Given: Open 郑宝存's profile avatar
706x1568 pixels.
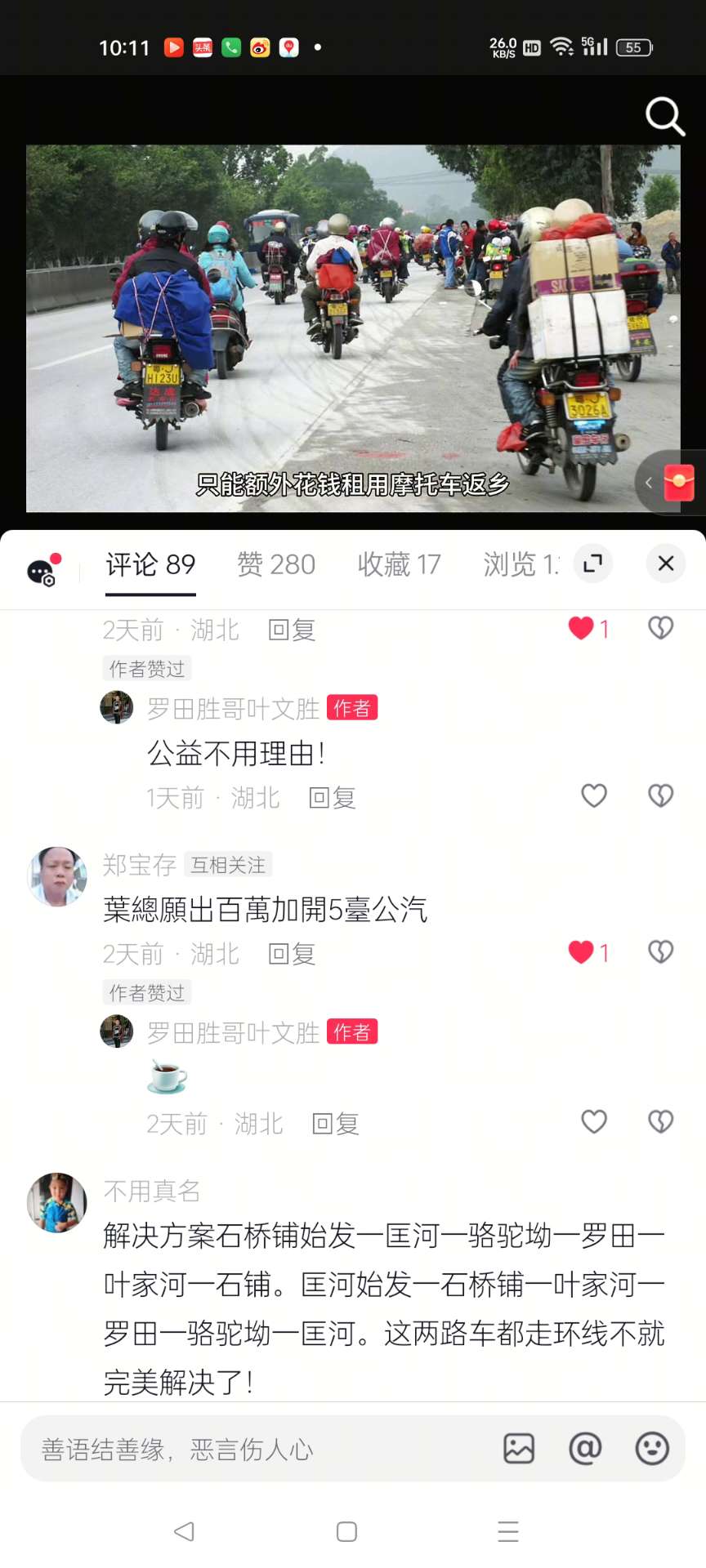Looking at the screenshot, I should 57,876.
